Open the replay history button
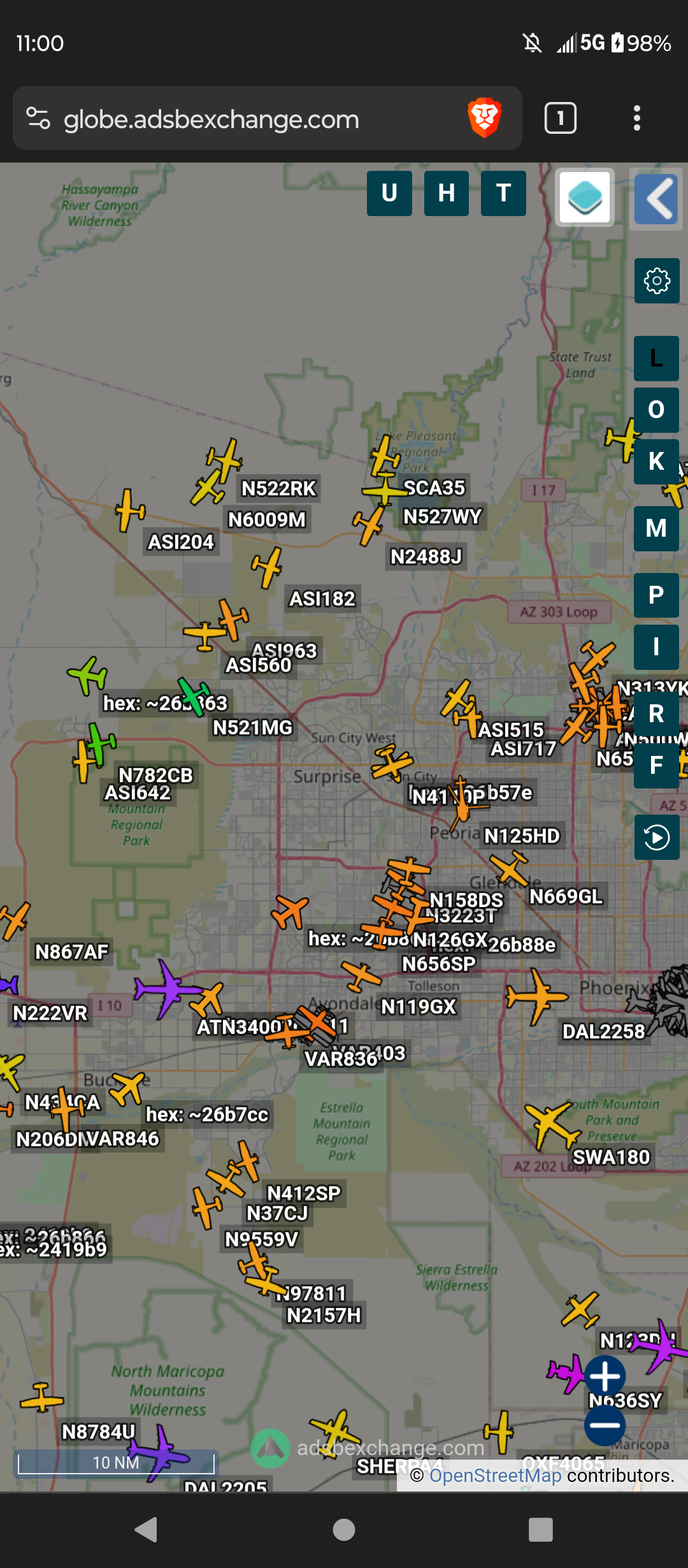Image resolution: width=688 pixels, height=1568 pixels. tap(657, 837)
